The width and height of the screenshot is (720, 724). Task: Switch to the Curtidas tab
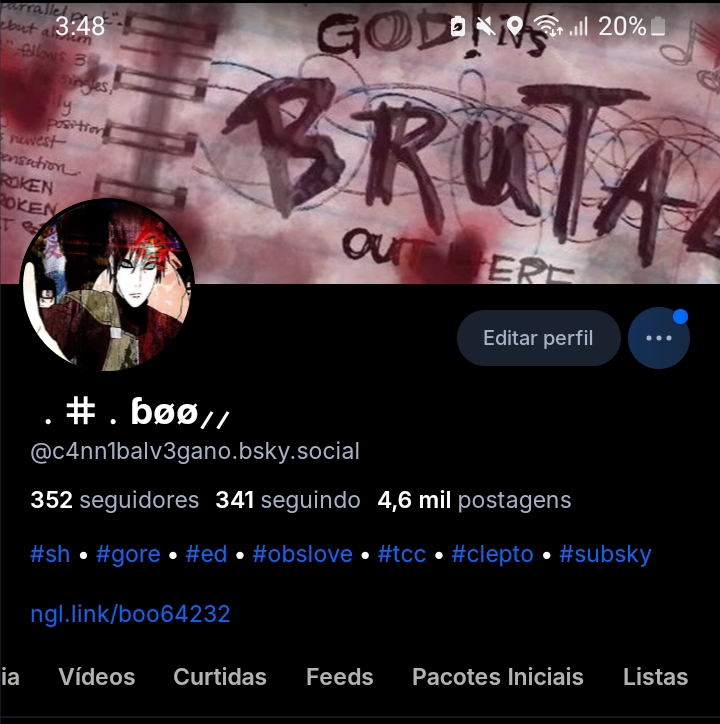(220, 677)
